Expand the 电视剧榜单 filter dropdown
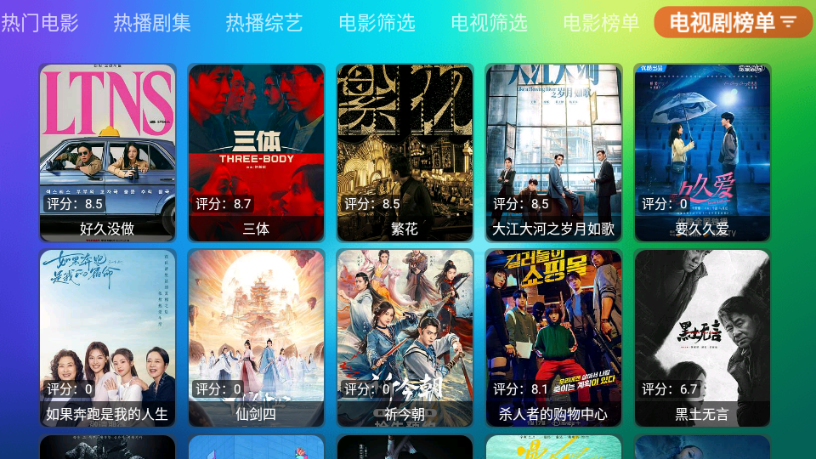Screen dimensions: 816x459 pyautogui.click(x=733, y=22)
